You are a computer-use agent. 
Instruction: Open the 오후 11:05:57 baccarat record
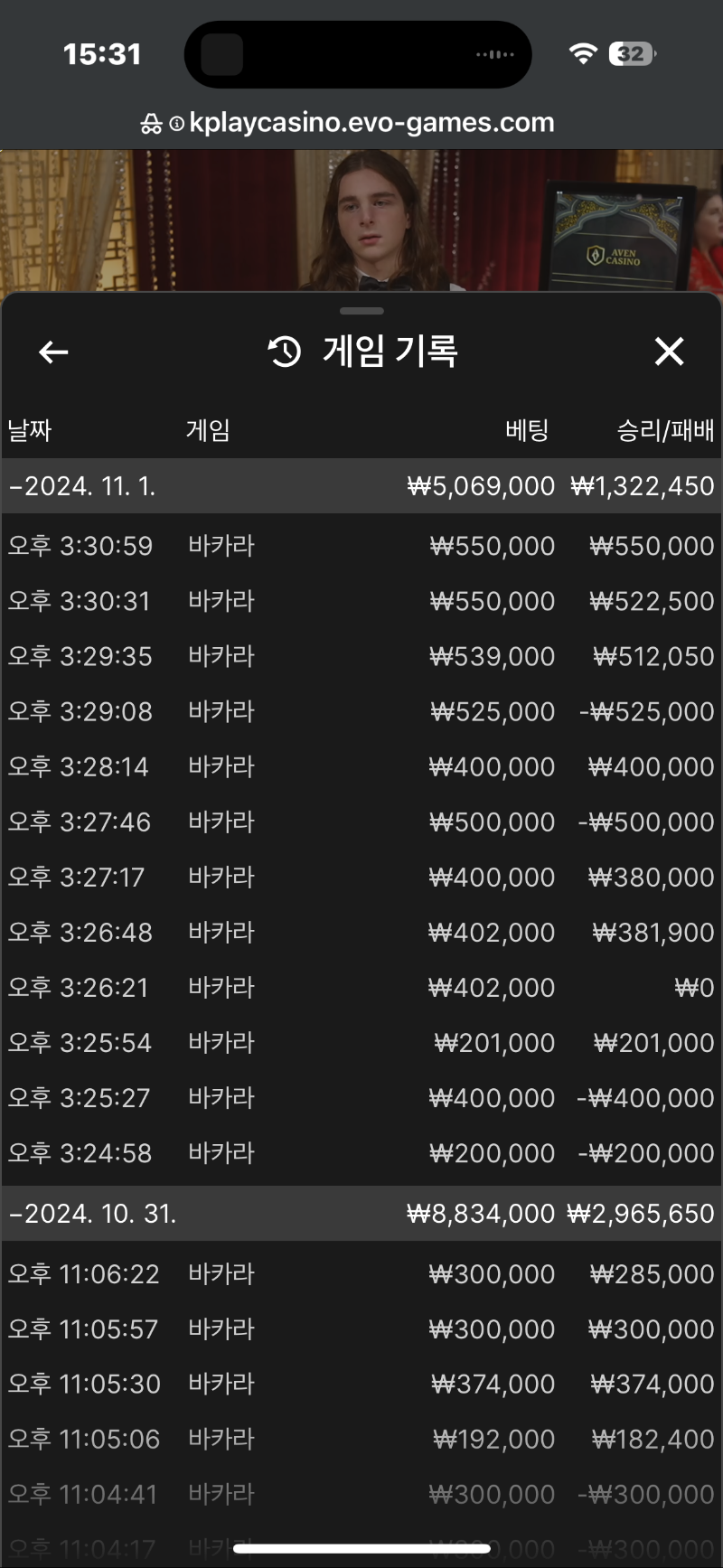point(361,1329)
